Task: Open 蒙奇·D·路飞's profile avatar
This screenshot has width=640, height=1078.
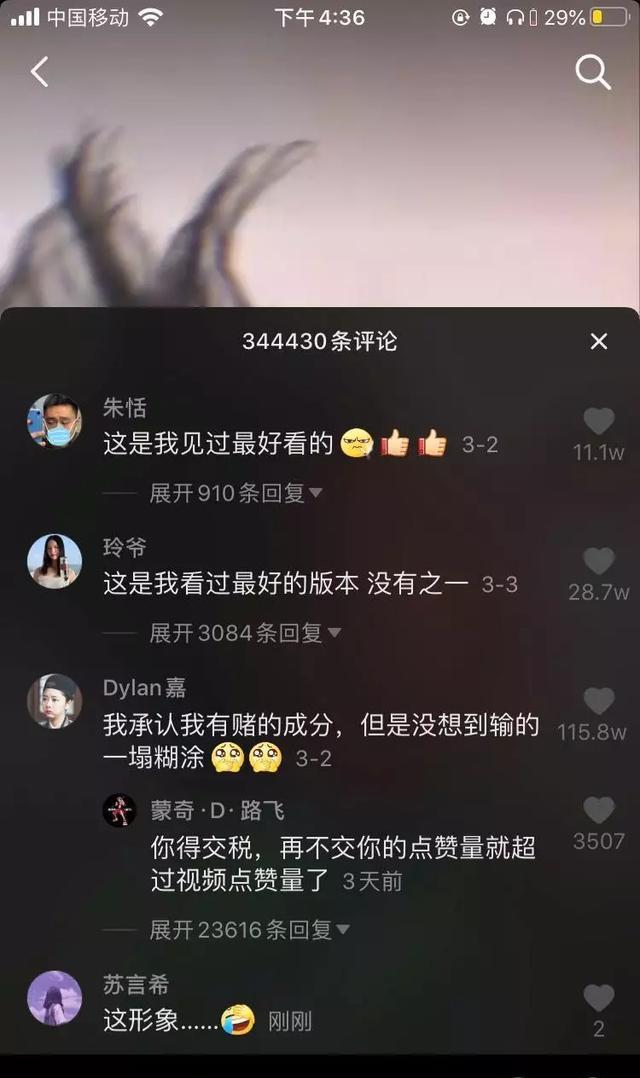Action: coord(119,810)
